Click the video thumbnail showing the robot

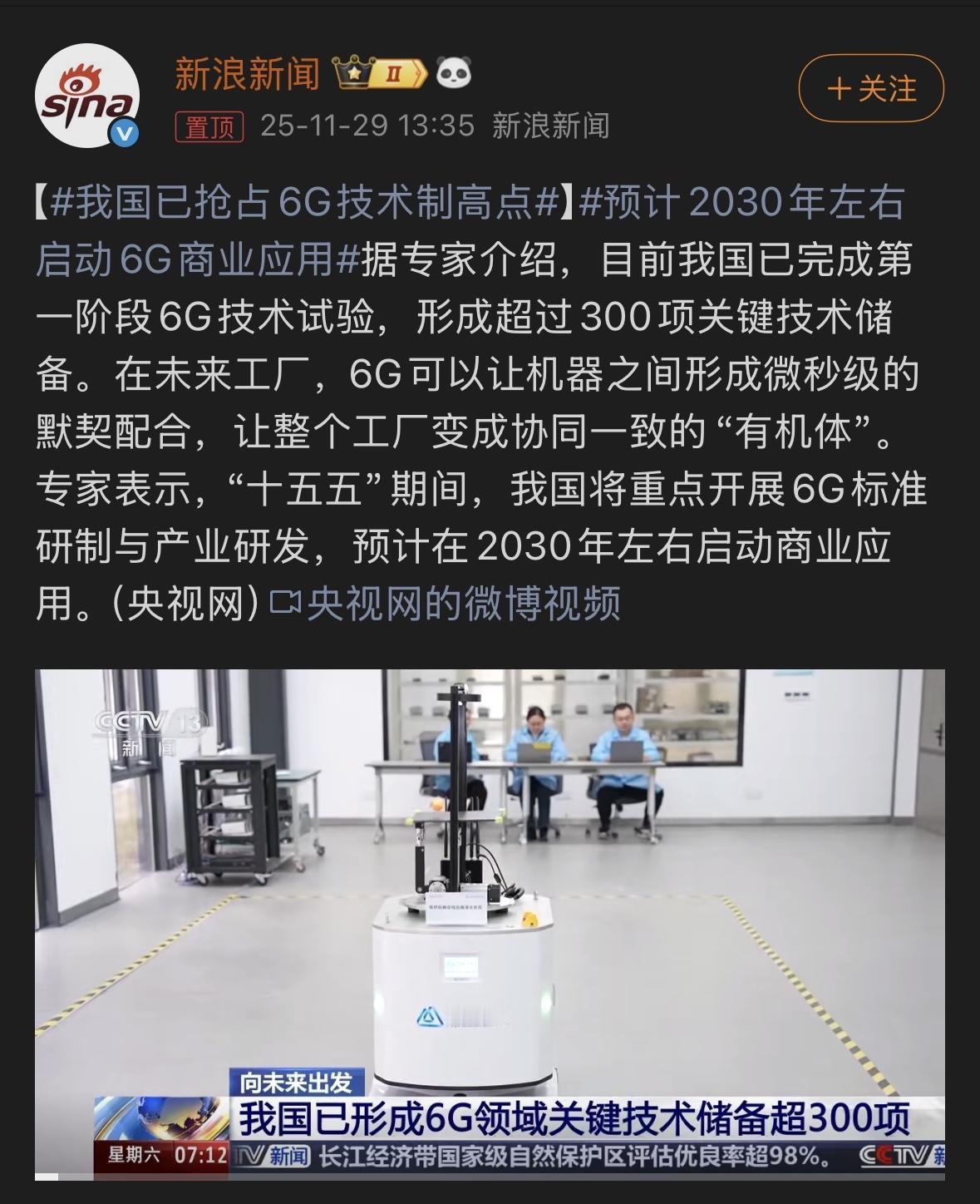point(490,873)
